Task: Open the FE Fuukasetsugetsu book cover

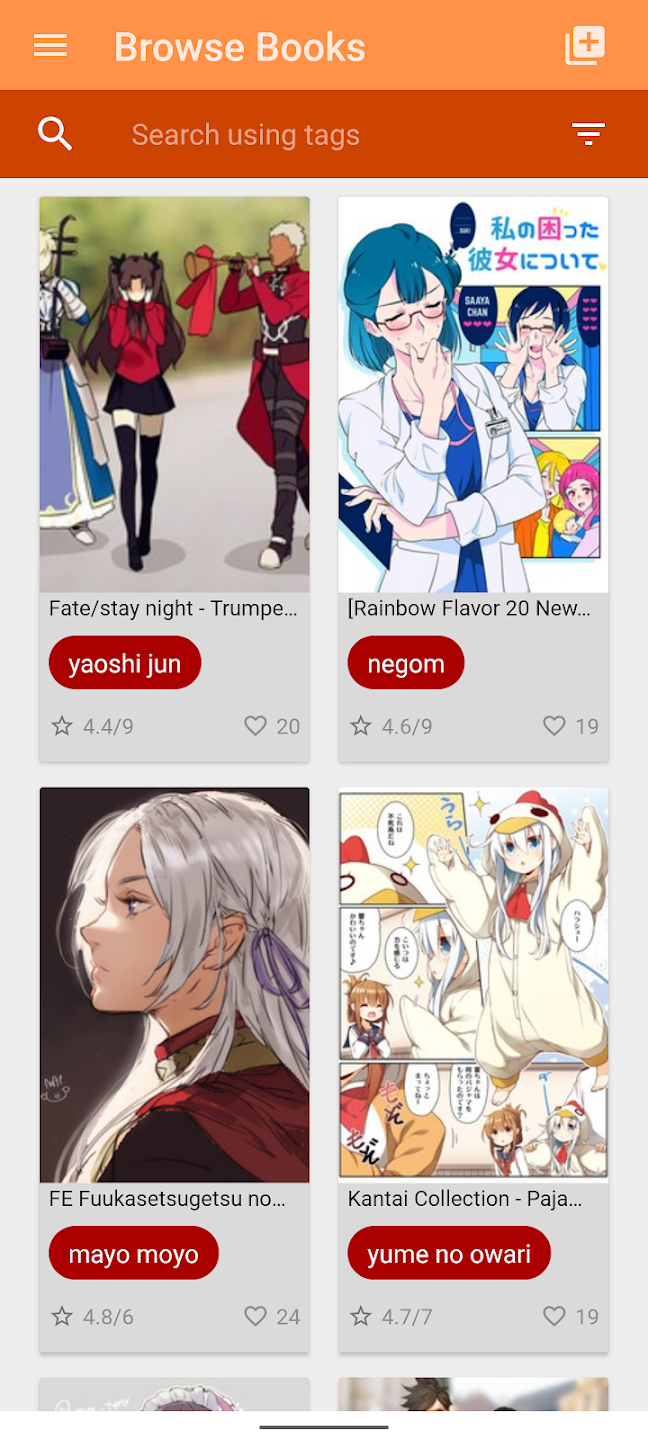Action: (x=174, y=985)
